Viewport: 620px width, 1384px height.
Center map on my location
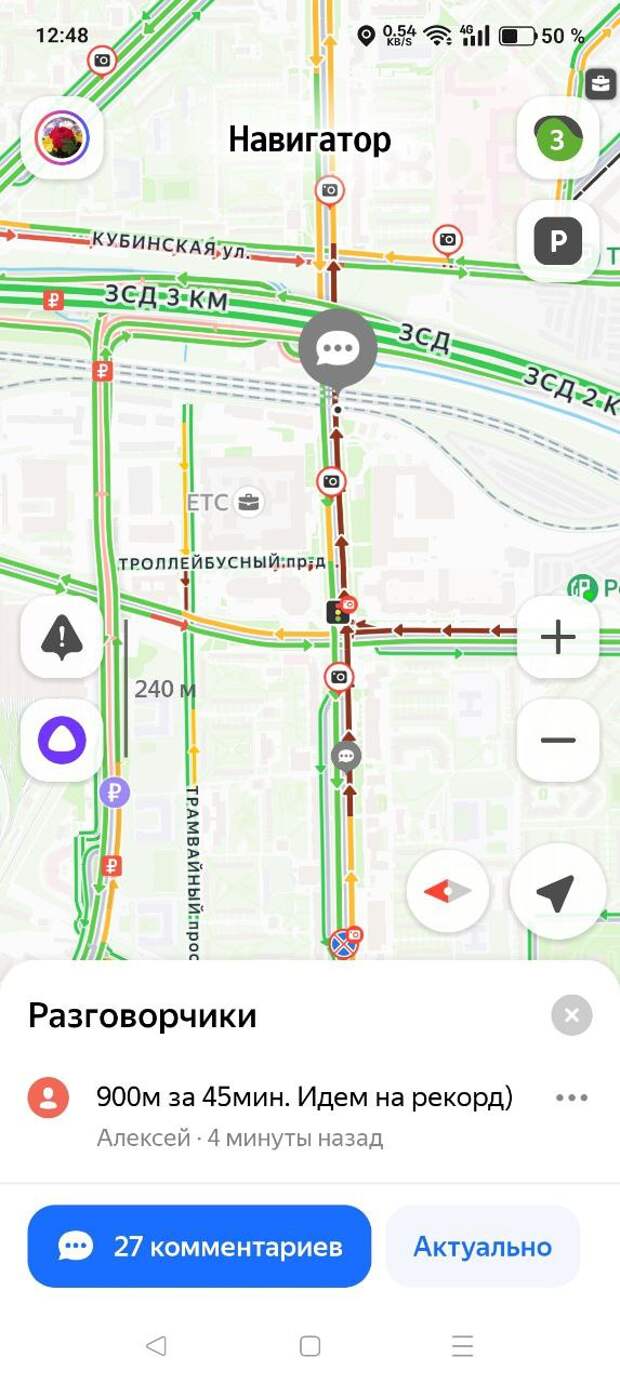557,891
